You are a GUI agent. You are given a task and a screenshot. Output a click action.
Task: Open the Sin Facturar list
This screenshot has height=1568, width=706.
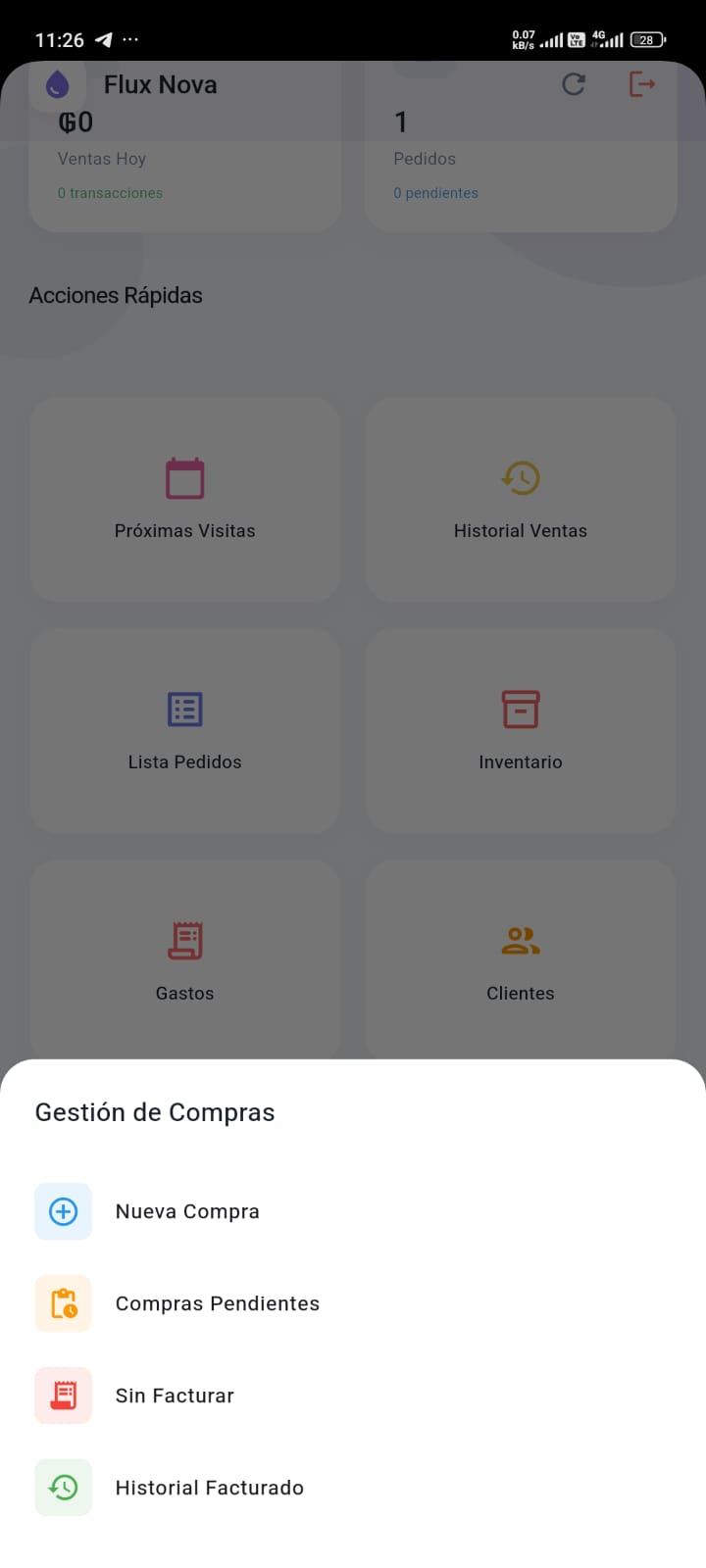coord(175,1396)
